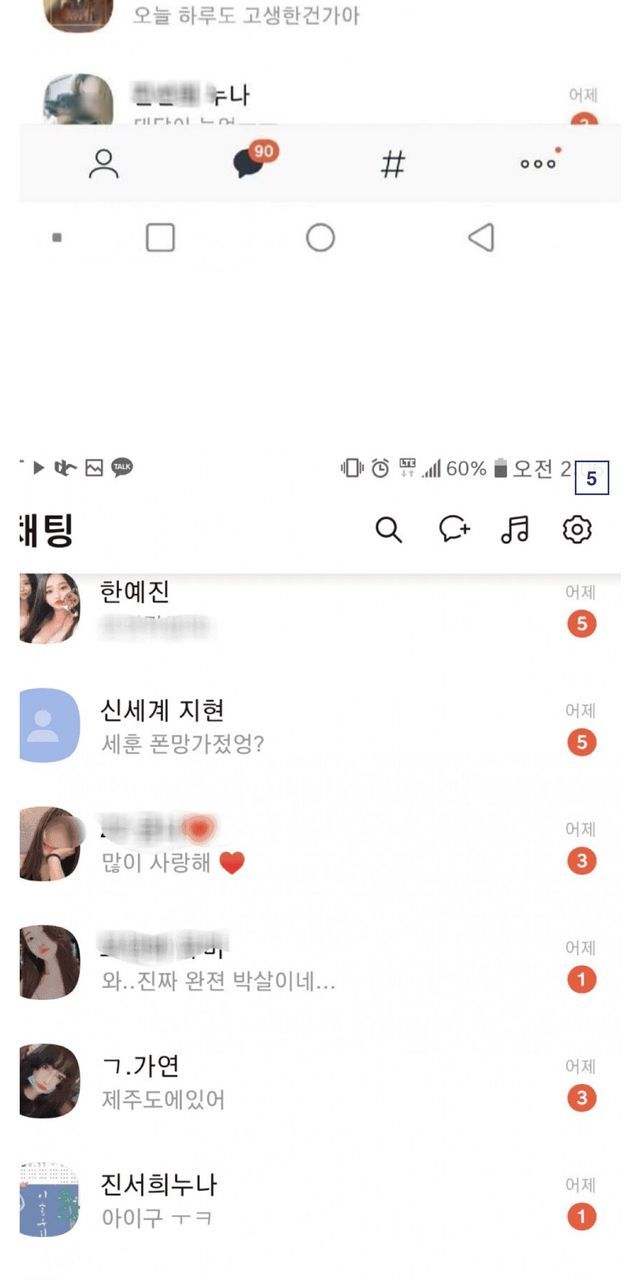The height and width of the screenshot is (1280, 640).
Task: Open the chat with ㄱ.가연
Action: click(300, 1082)
